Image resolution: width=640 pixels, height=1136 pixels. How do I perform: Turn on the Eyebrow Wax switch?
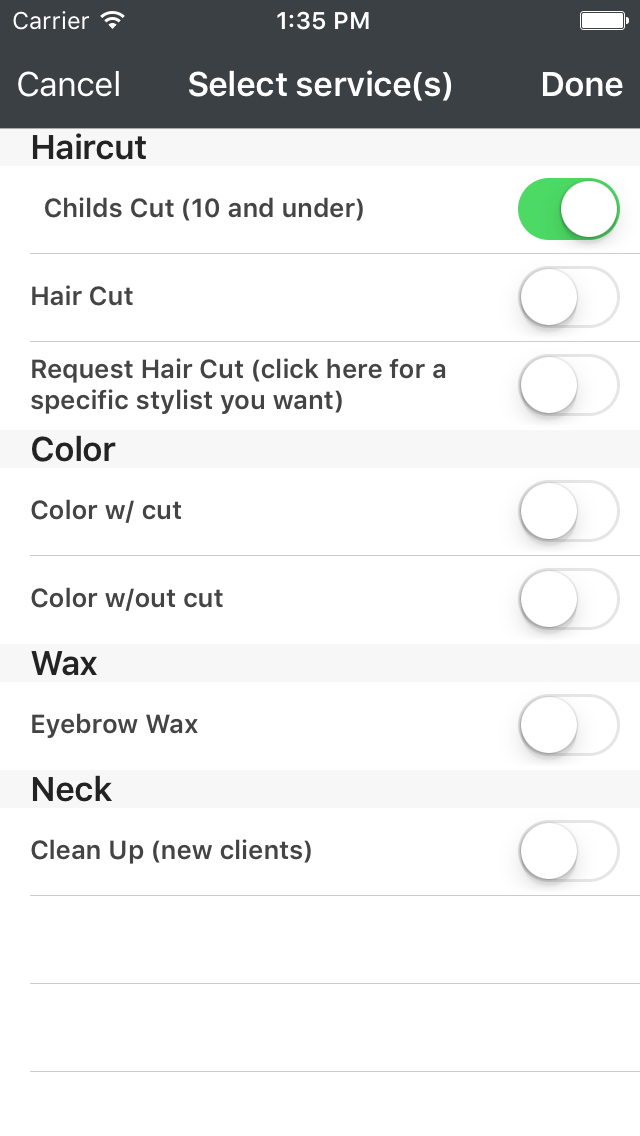point(569,725)
